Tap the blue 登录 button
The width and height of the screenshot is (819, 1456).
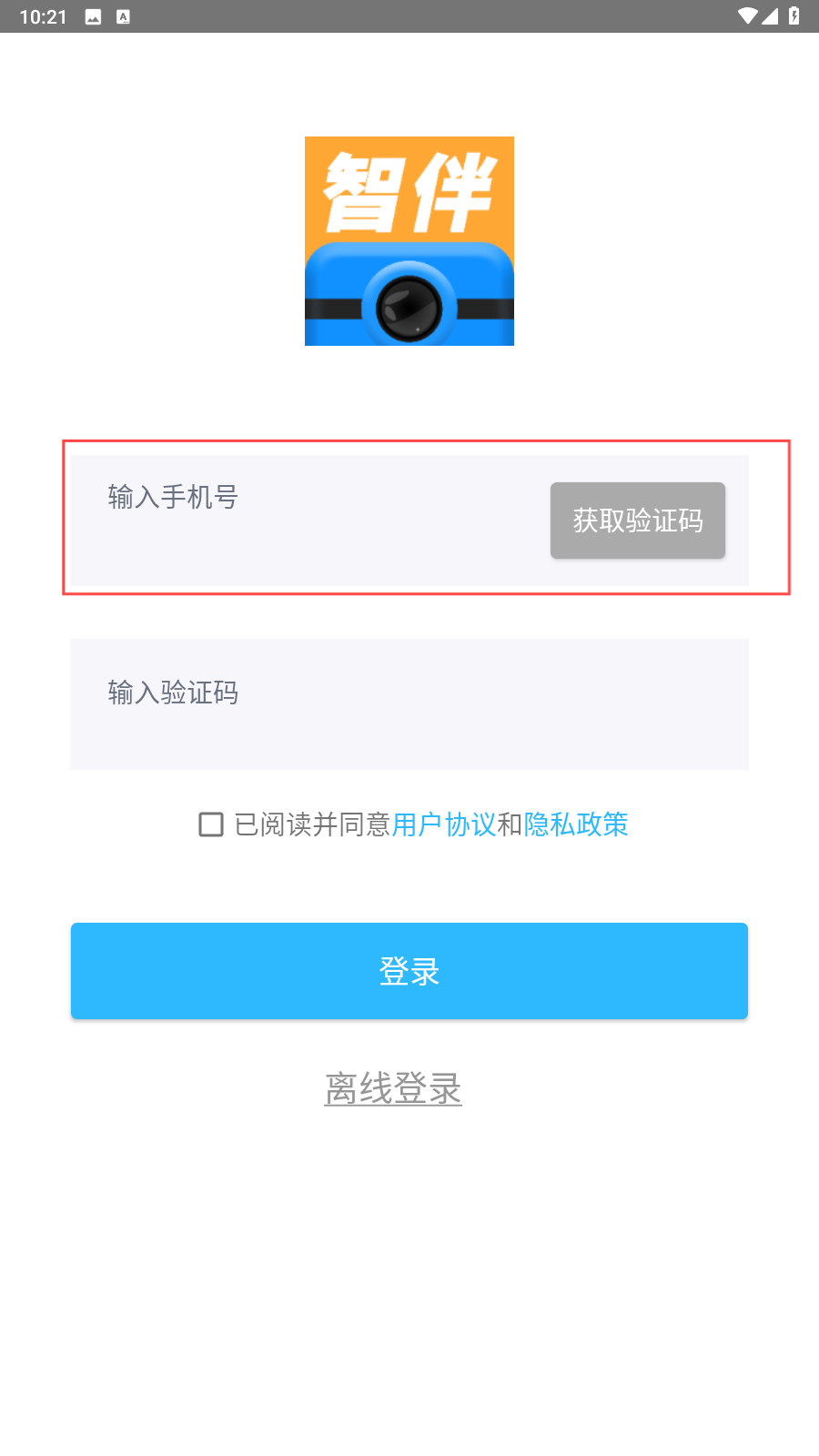point(409,971)
